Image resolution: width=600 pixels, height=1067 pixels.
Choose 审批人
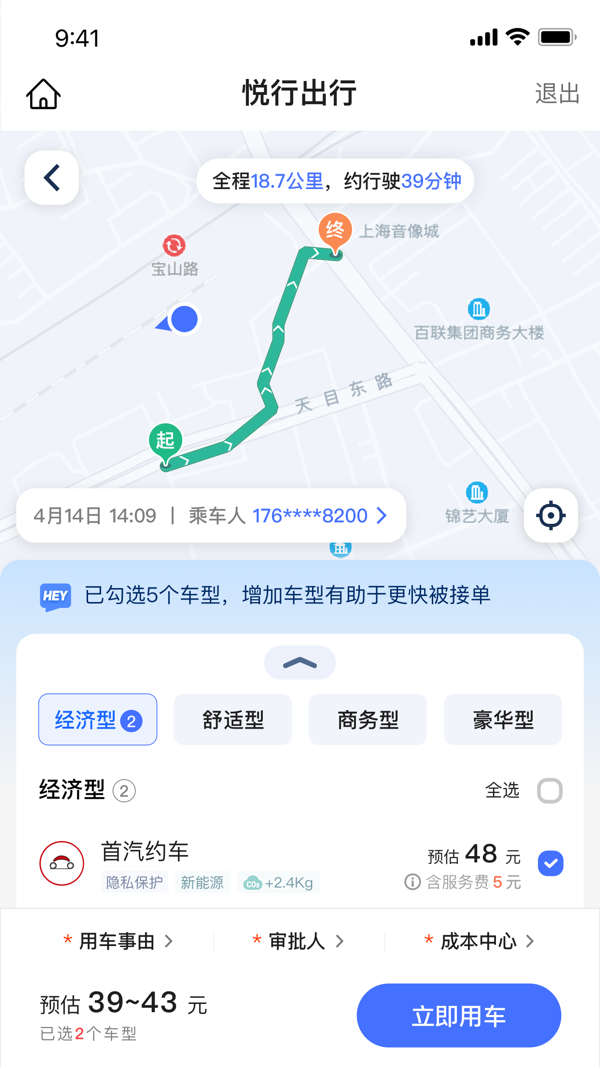298,941
